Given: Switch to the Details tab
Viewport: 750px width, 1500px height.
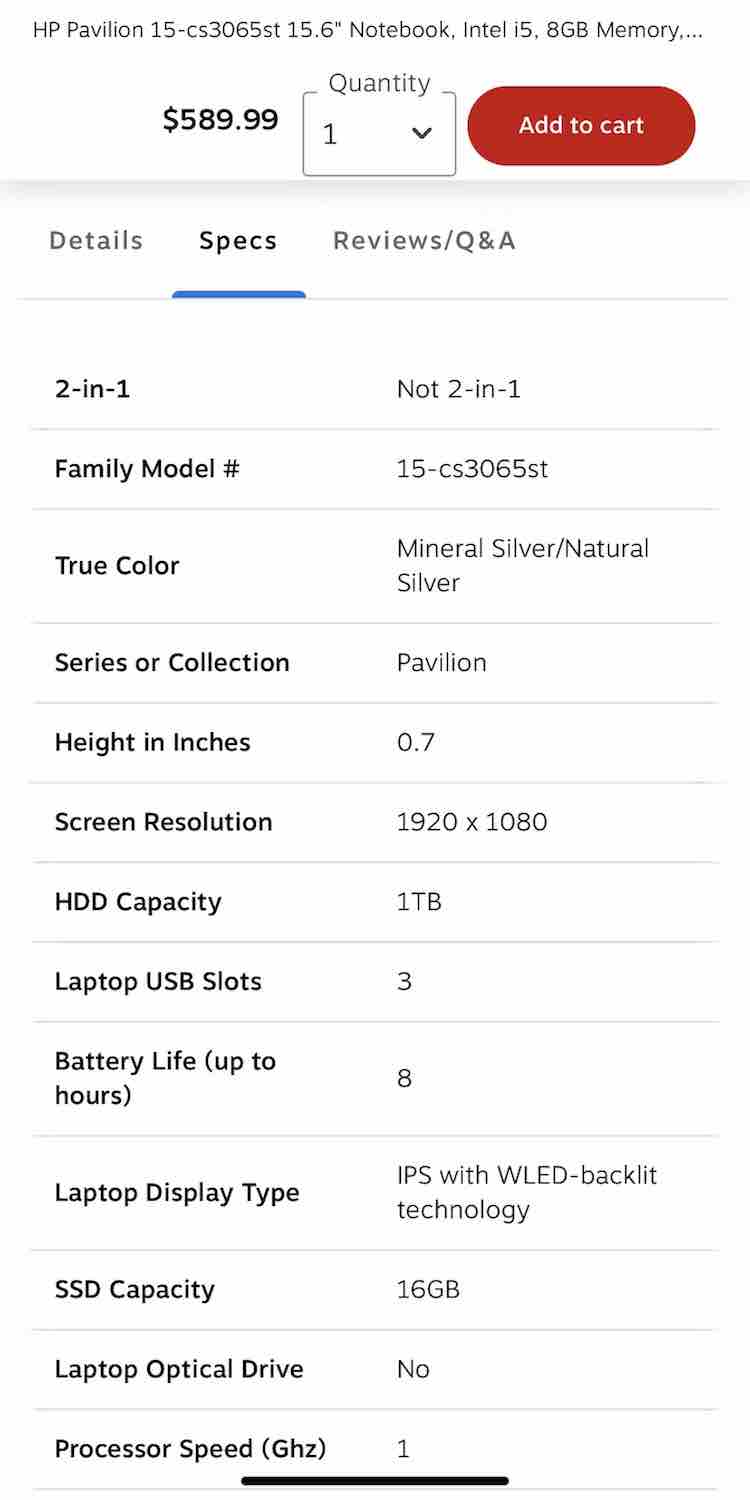Looking at the screenshot, I should click(x=96, y=241).
